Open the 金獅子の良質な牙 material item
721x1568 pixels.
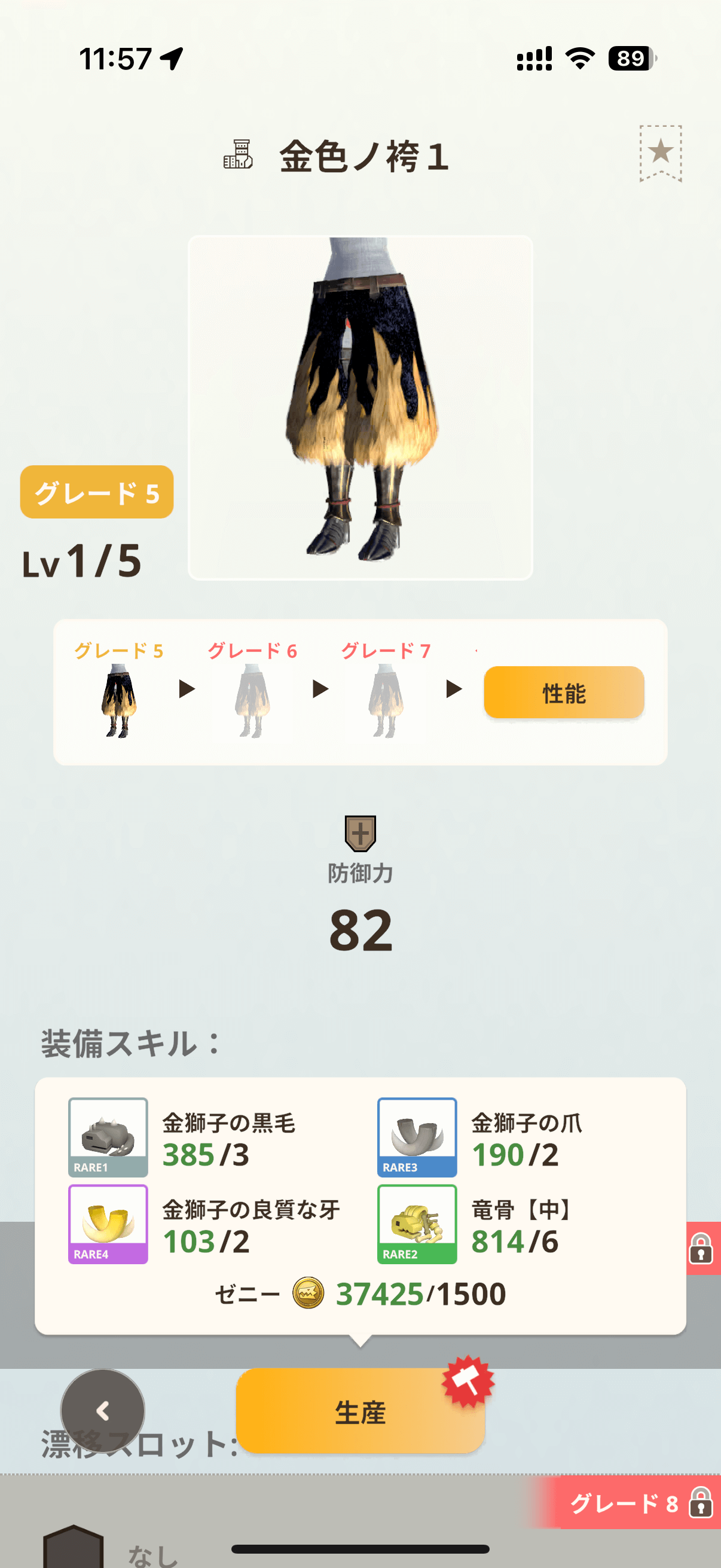[108, 1224]
